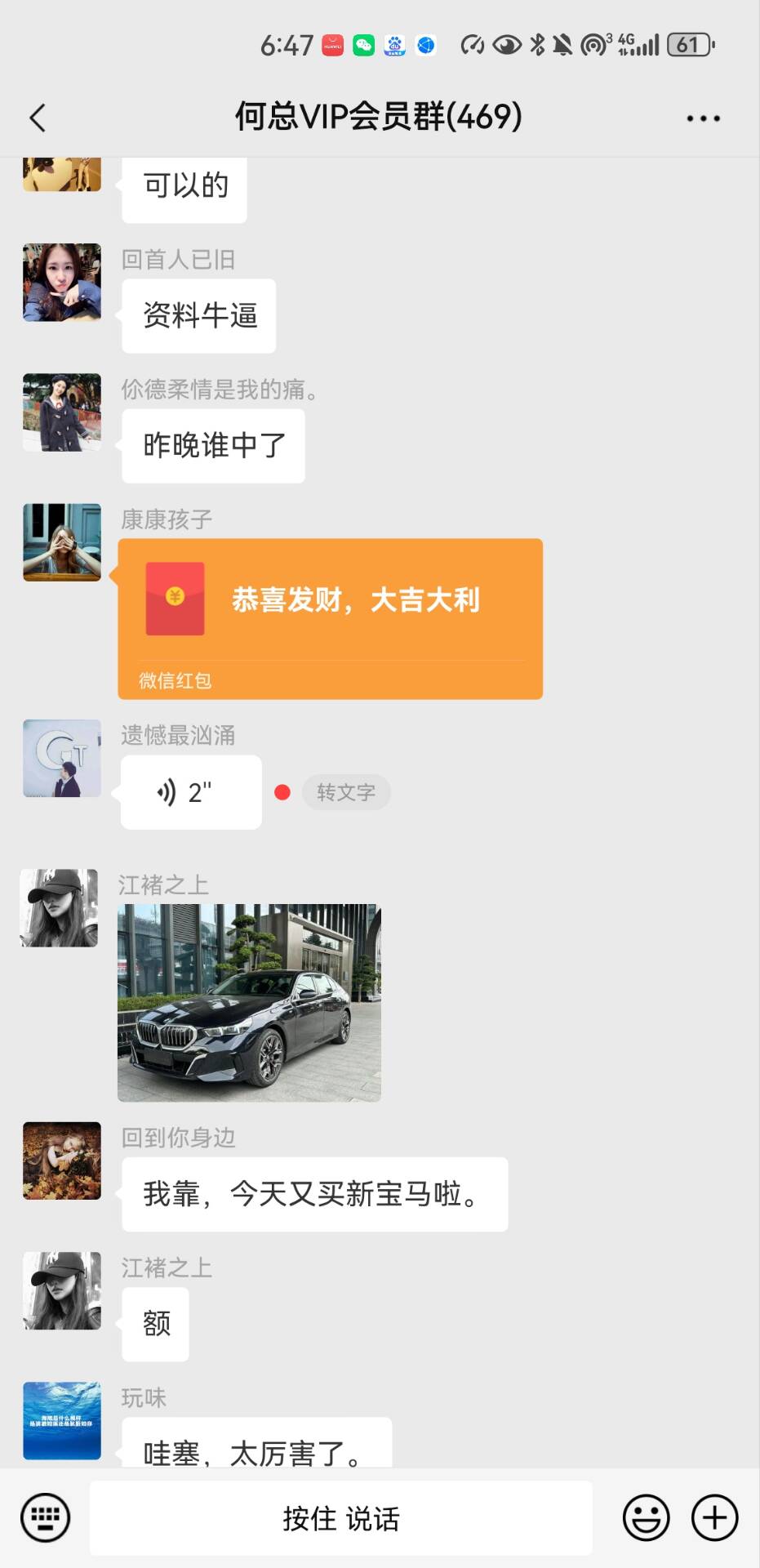Screen dimensions: 760x1568
Task: Convert voice message with 转文字
Action: click(x=346, y=792)
